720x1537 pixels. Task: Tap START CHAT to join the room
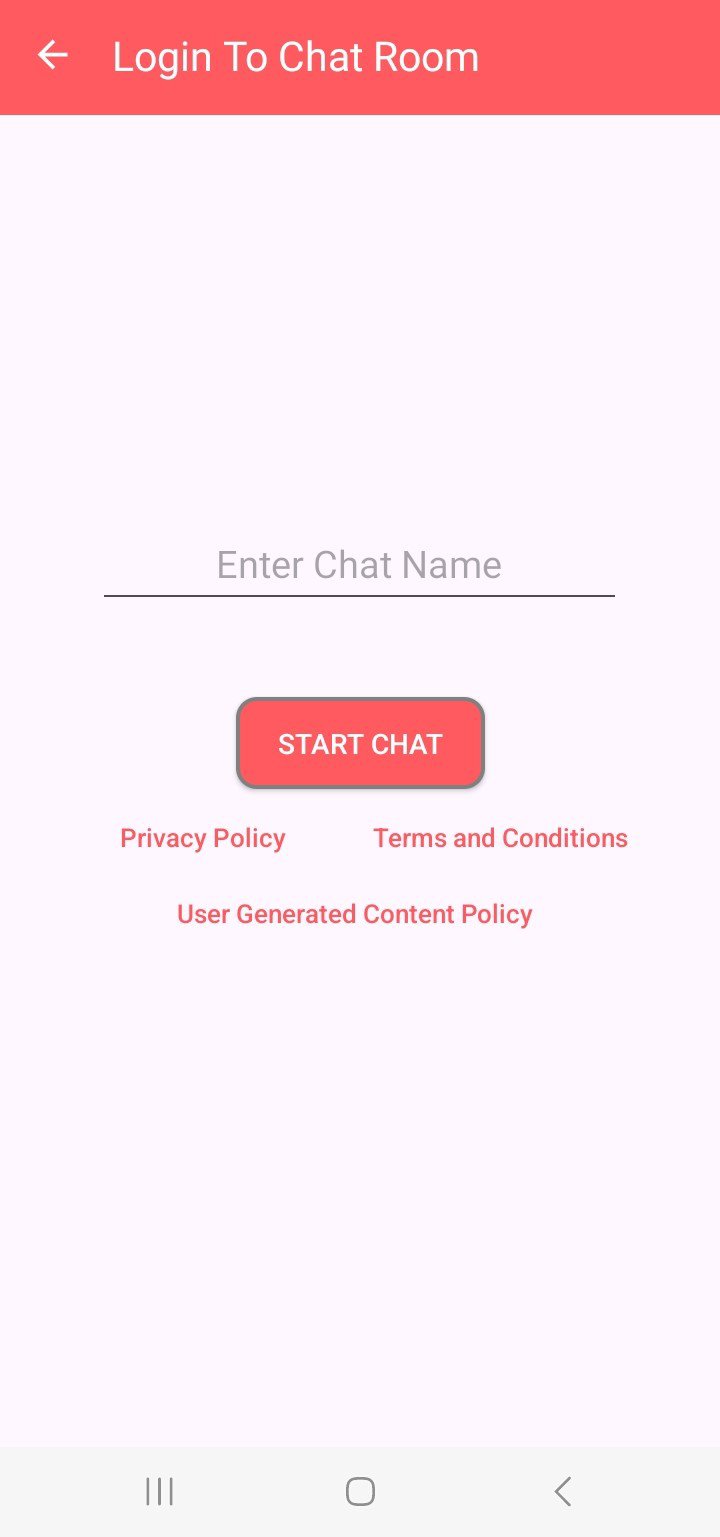[x=360, y=743]
